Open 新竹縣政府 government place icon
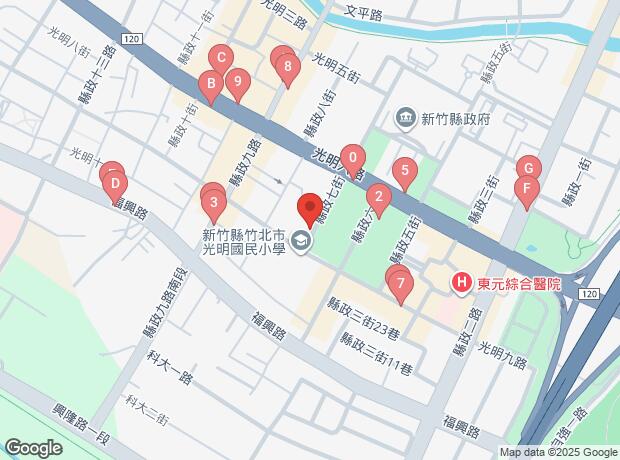This screenshot has height=460, width=620. pos(406,117)
